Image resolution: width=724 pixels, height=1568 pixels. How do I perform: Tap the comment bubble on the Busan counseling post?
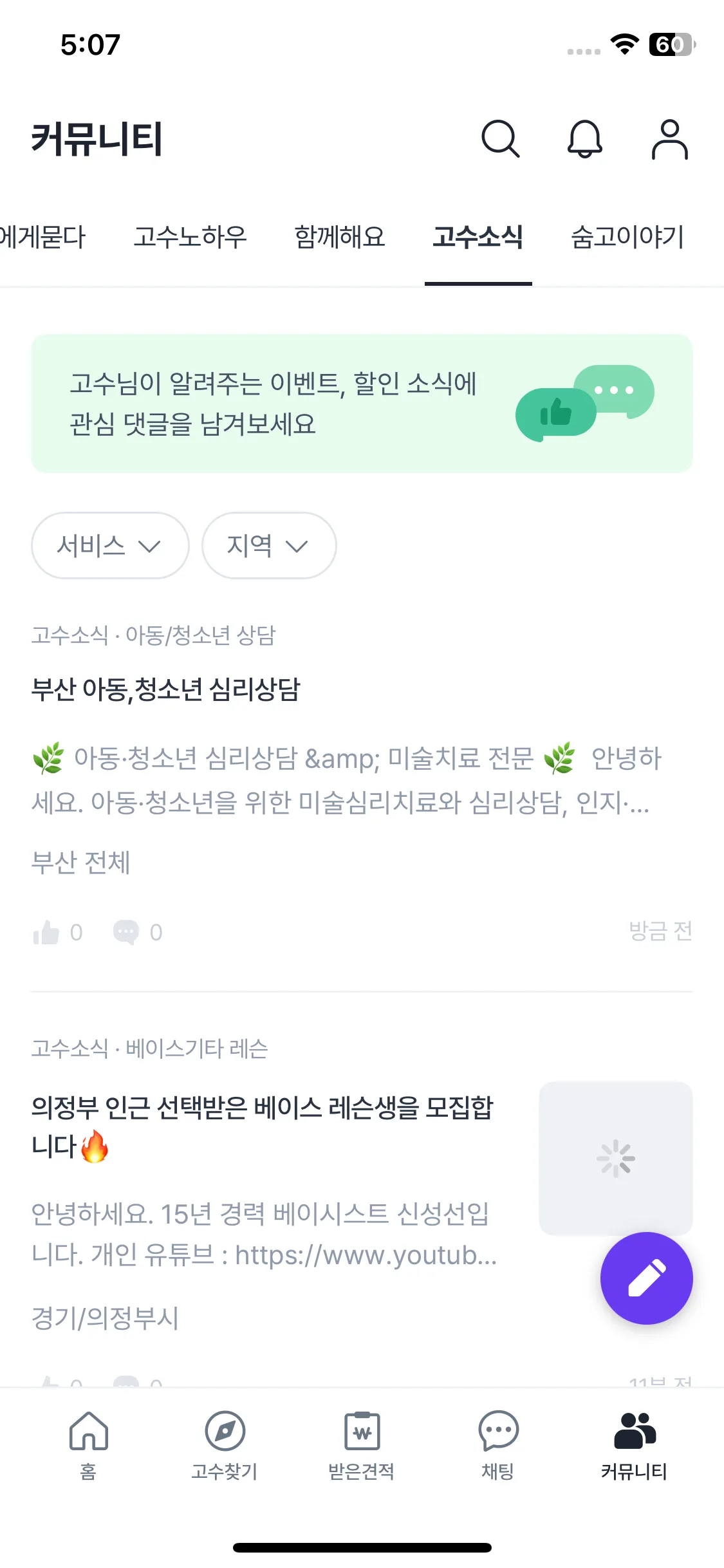(x=126, y=932)
